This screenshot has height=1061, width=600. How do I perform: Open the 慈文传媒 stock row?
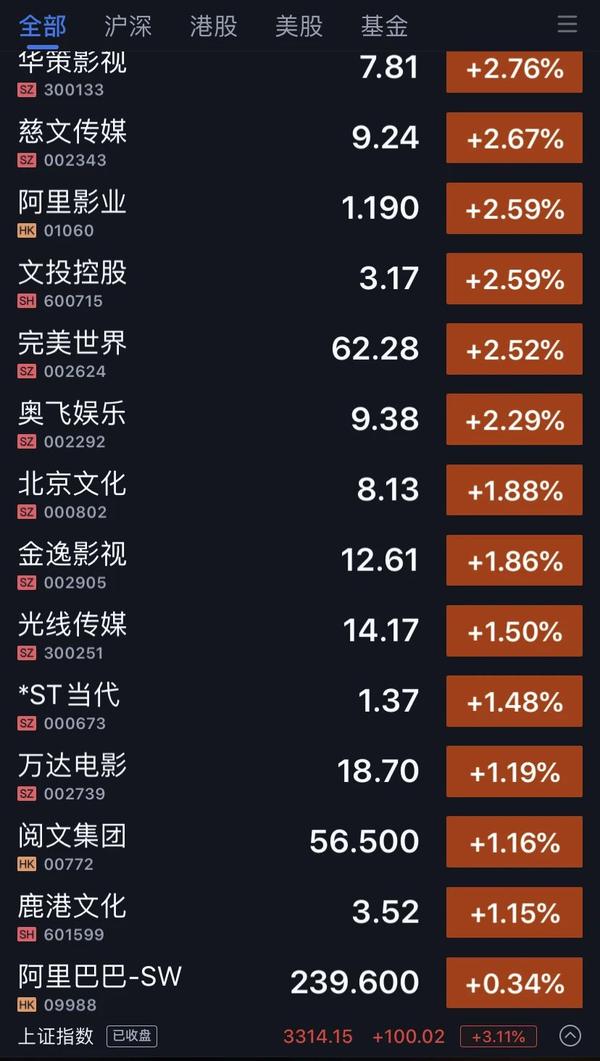(x=300, y=139)
